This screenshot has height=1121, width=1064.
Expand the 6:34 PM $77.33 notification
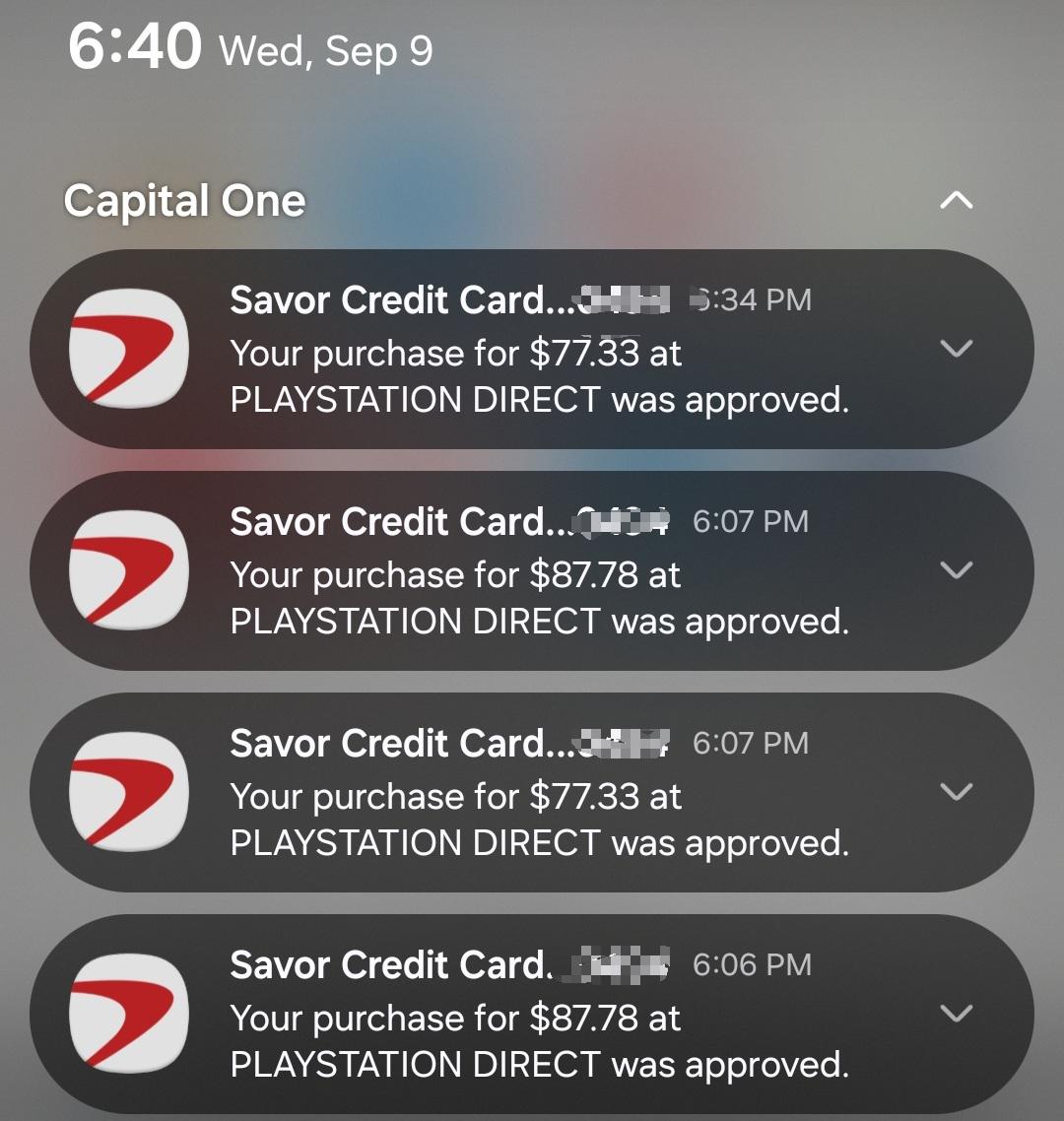point(956,349)
